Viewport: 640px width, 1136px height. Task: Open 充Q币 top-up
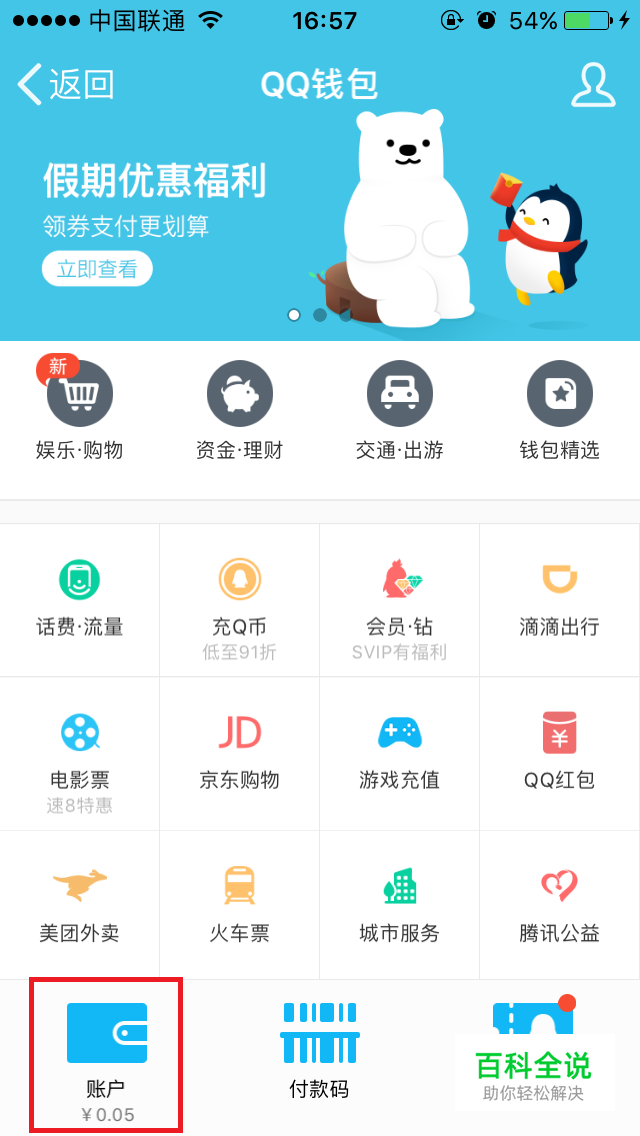[x=239, y=600]
